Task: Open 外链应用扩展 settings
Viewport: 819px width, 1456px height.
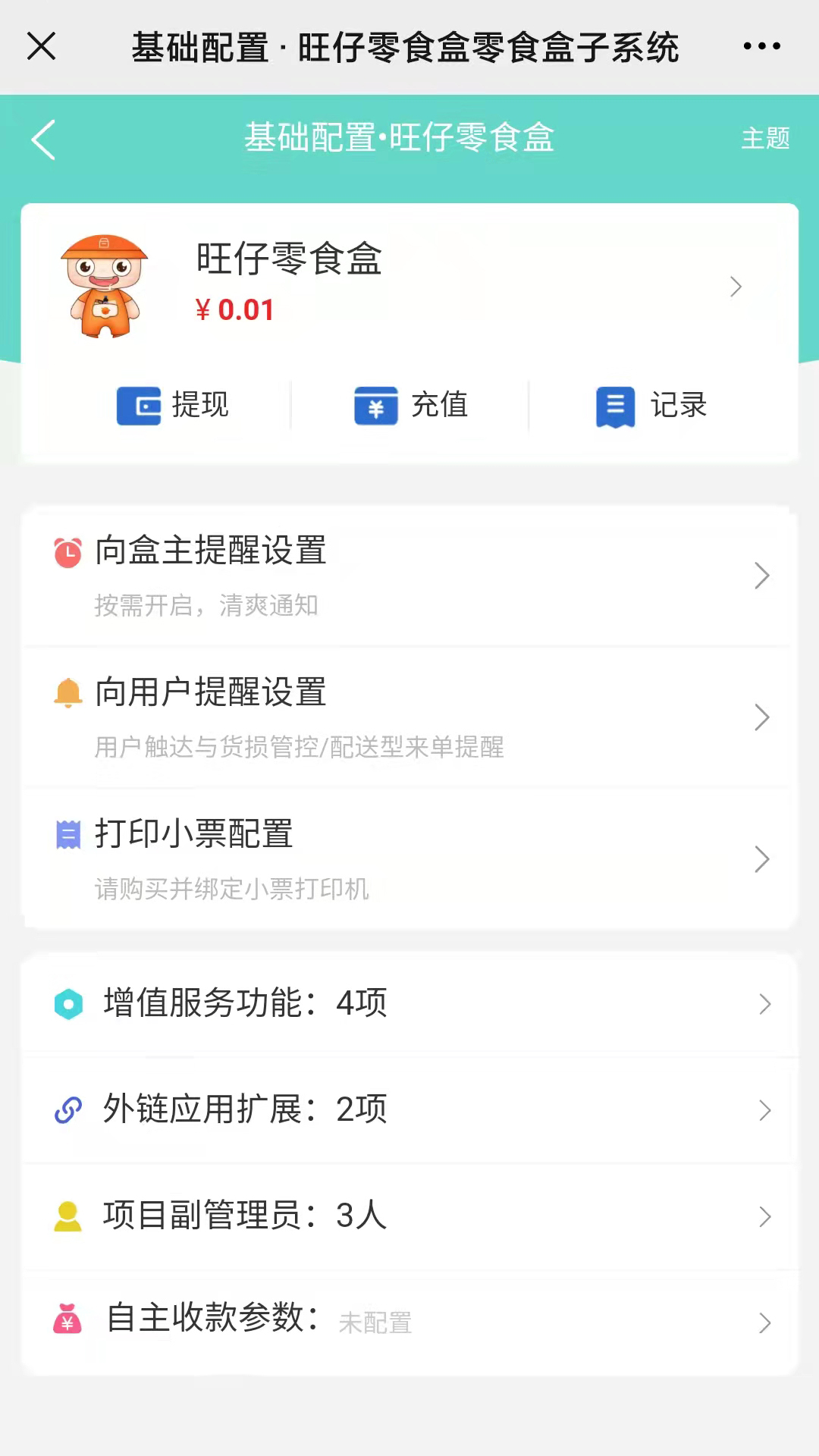Action: pos(409,1109)
